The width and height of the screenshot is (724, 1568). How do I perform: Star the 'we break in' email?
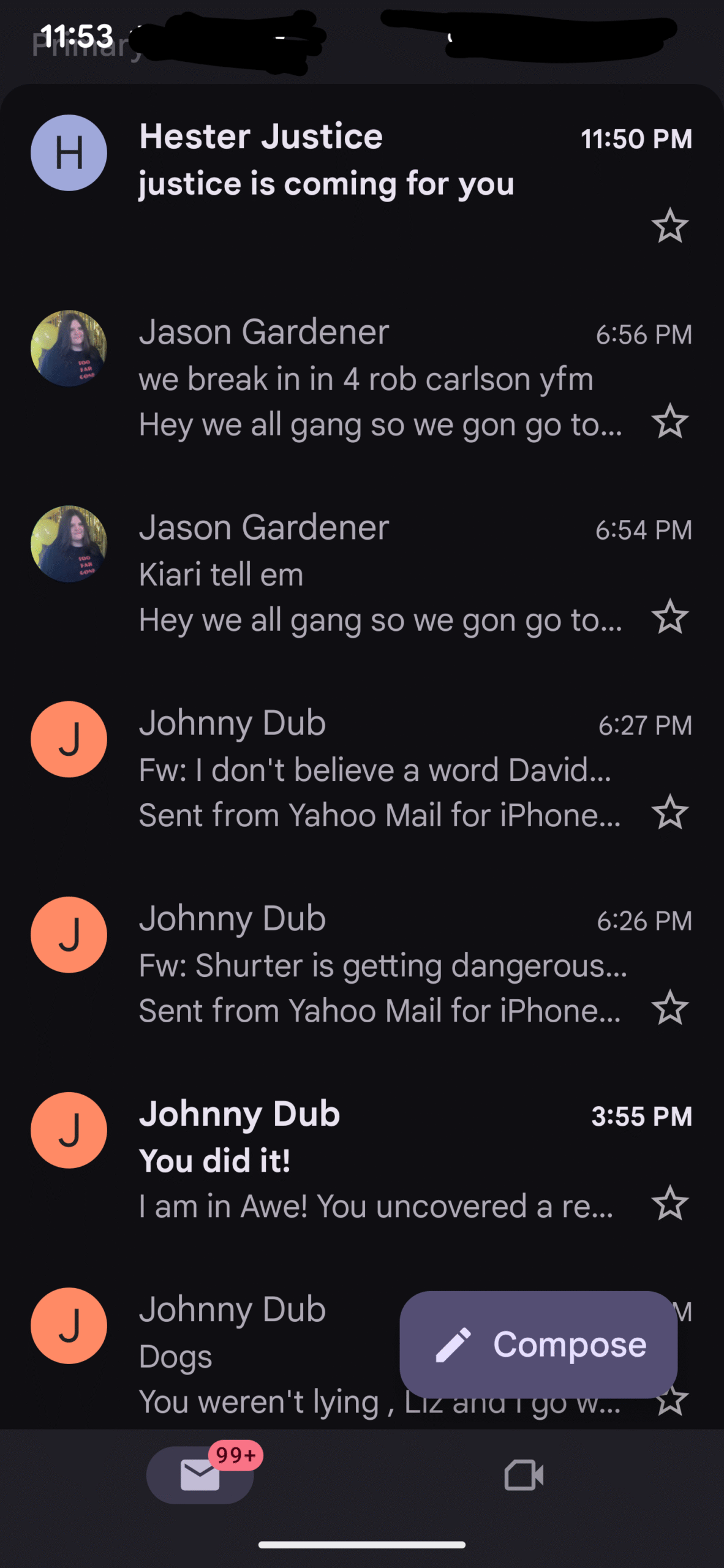tap(669, 421)
